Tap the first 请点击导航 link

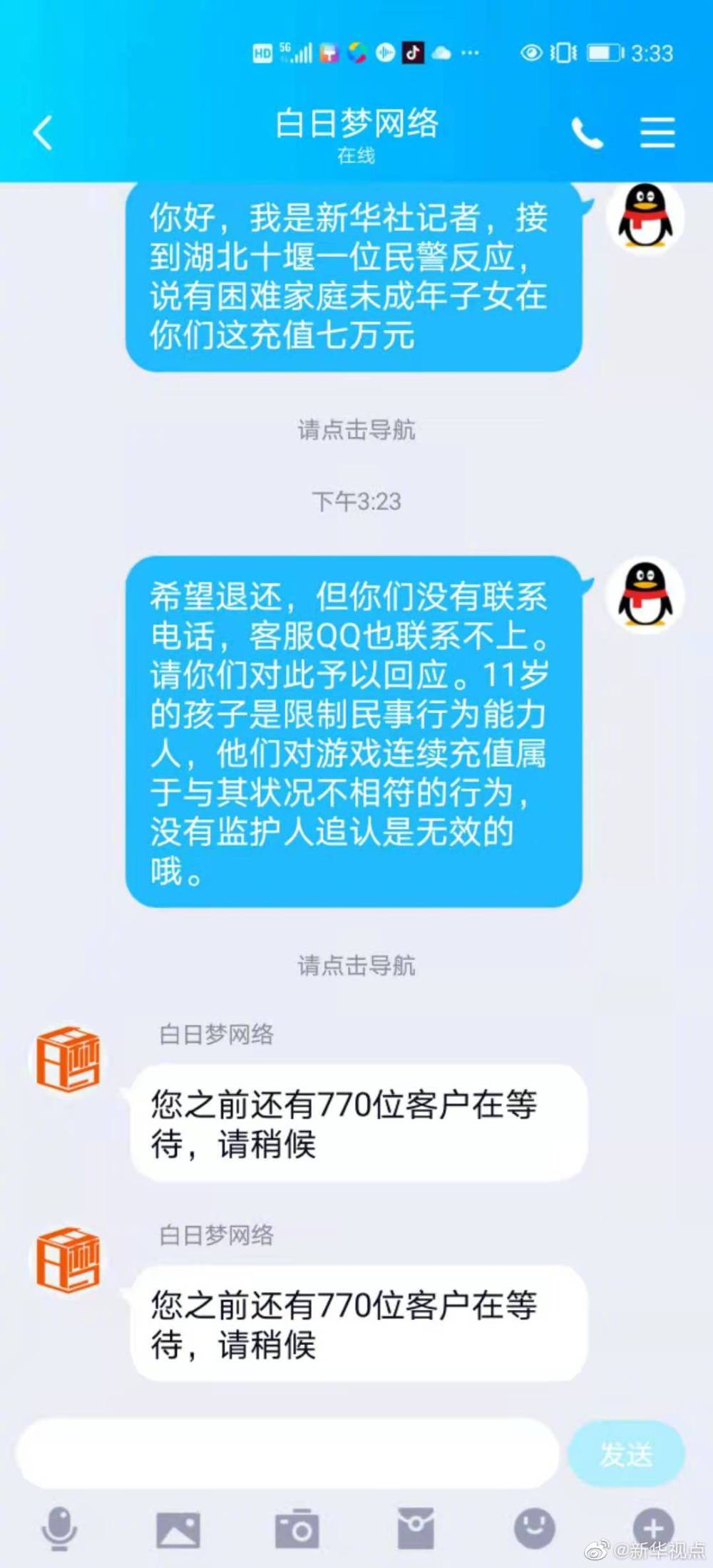[356, 430]
